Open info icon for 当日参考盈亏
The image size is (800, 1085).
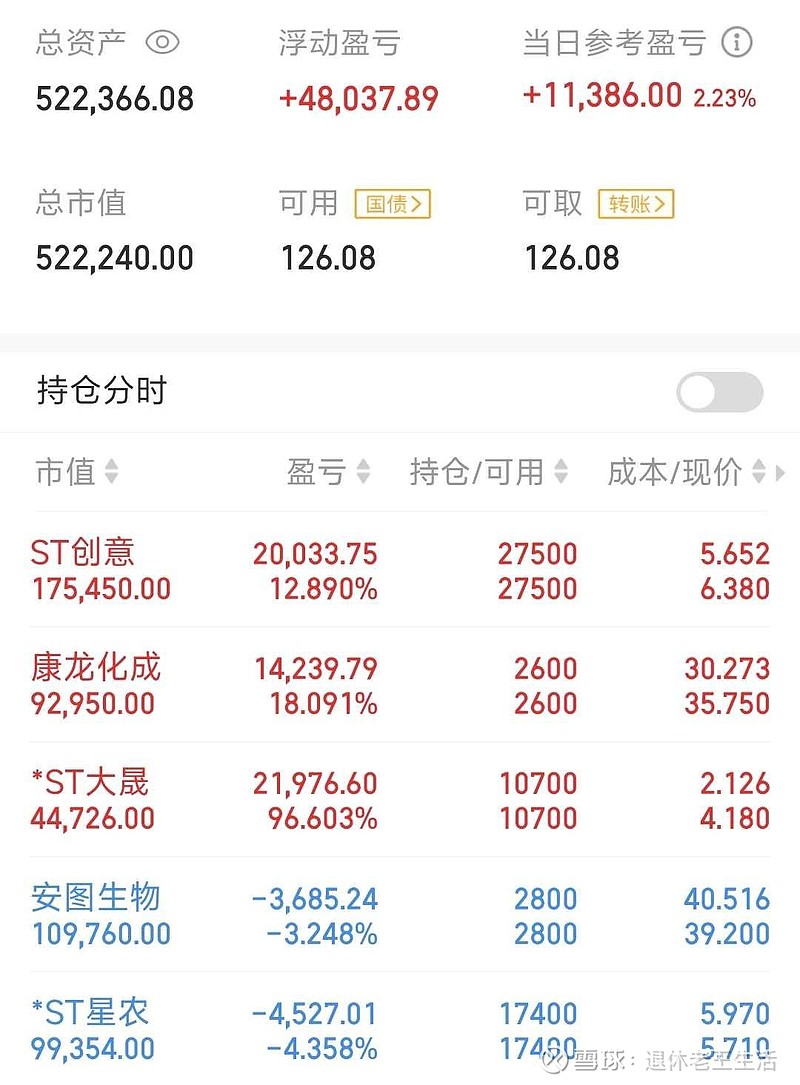pyautogui.click(x=737, y=42)
